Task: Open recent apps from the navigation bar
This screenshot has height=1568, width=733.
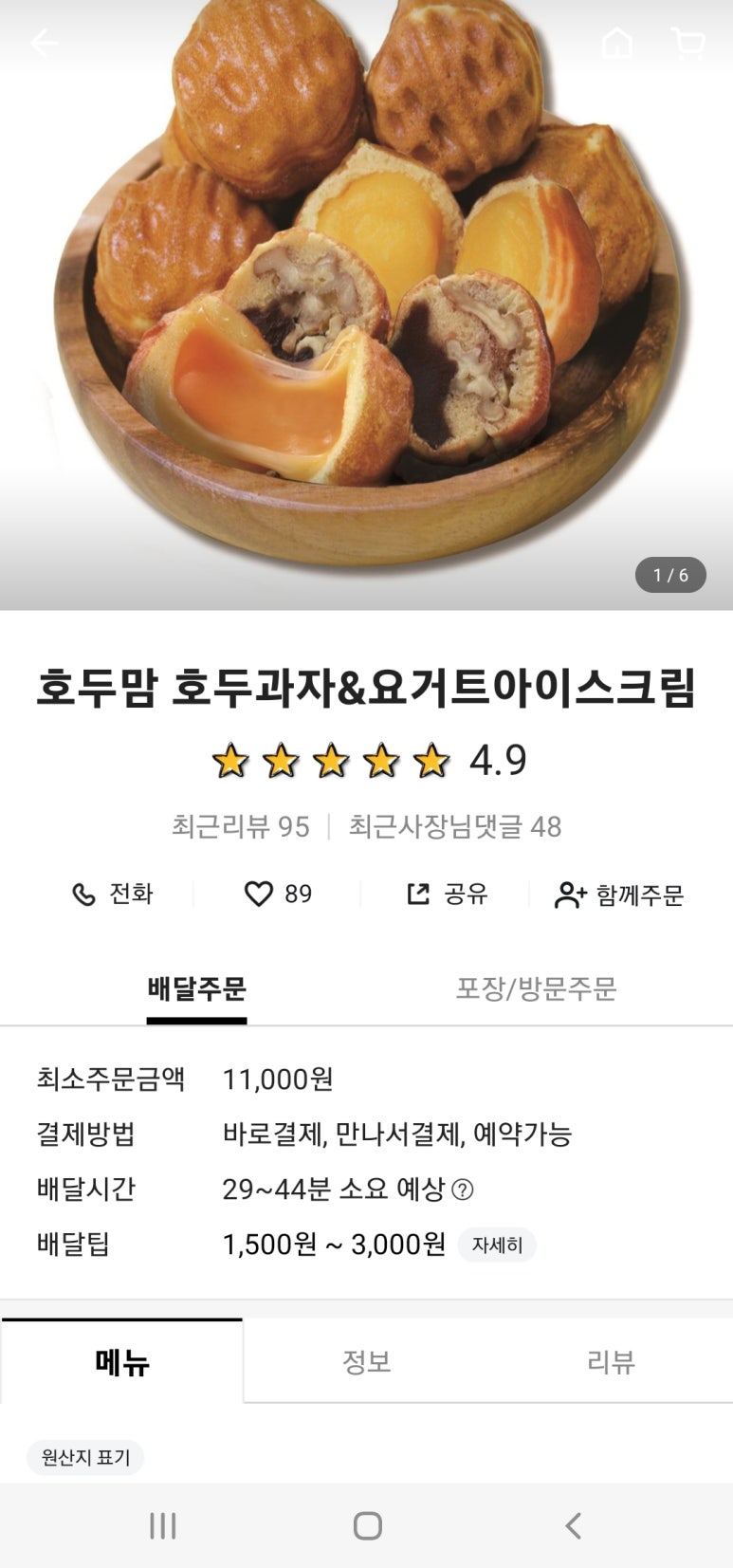Action: click(x=163, y=1525)
